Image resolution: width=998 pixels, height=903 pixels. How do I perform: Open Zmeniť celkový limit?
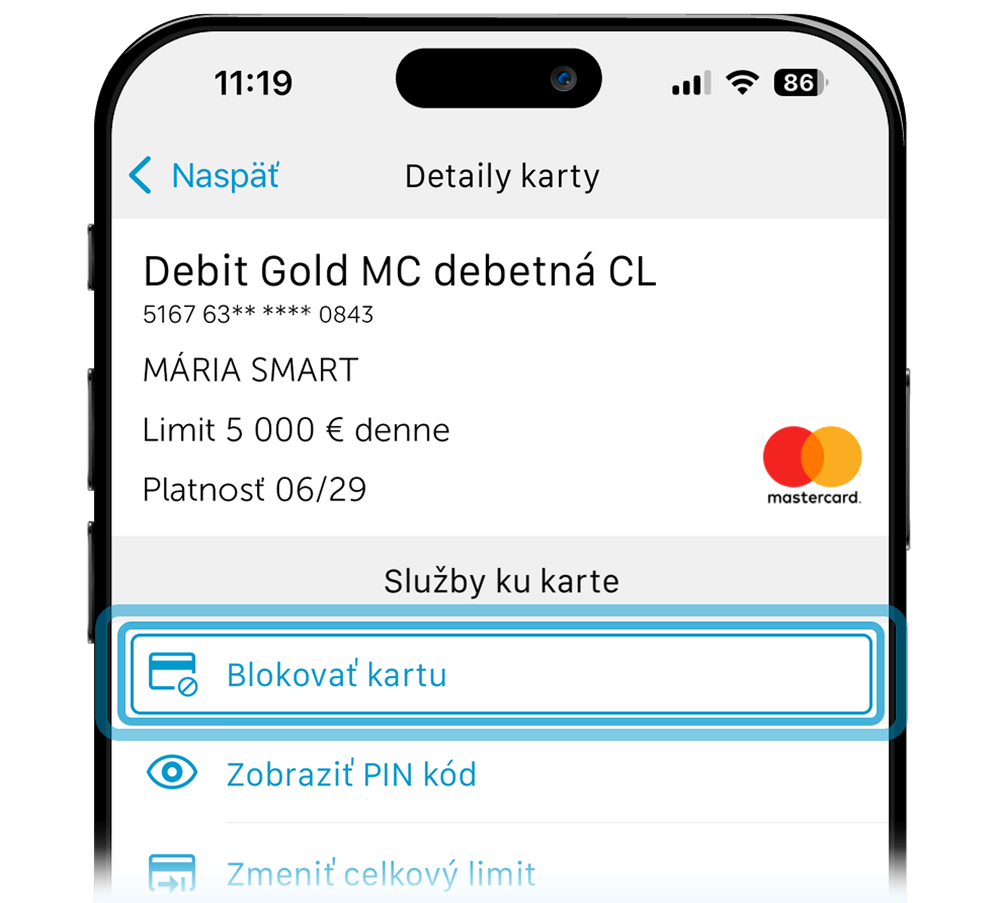click(x=380, y=872)
